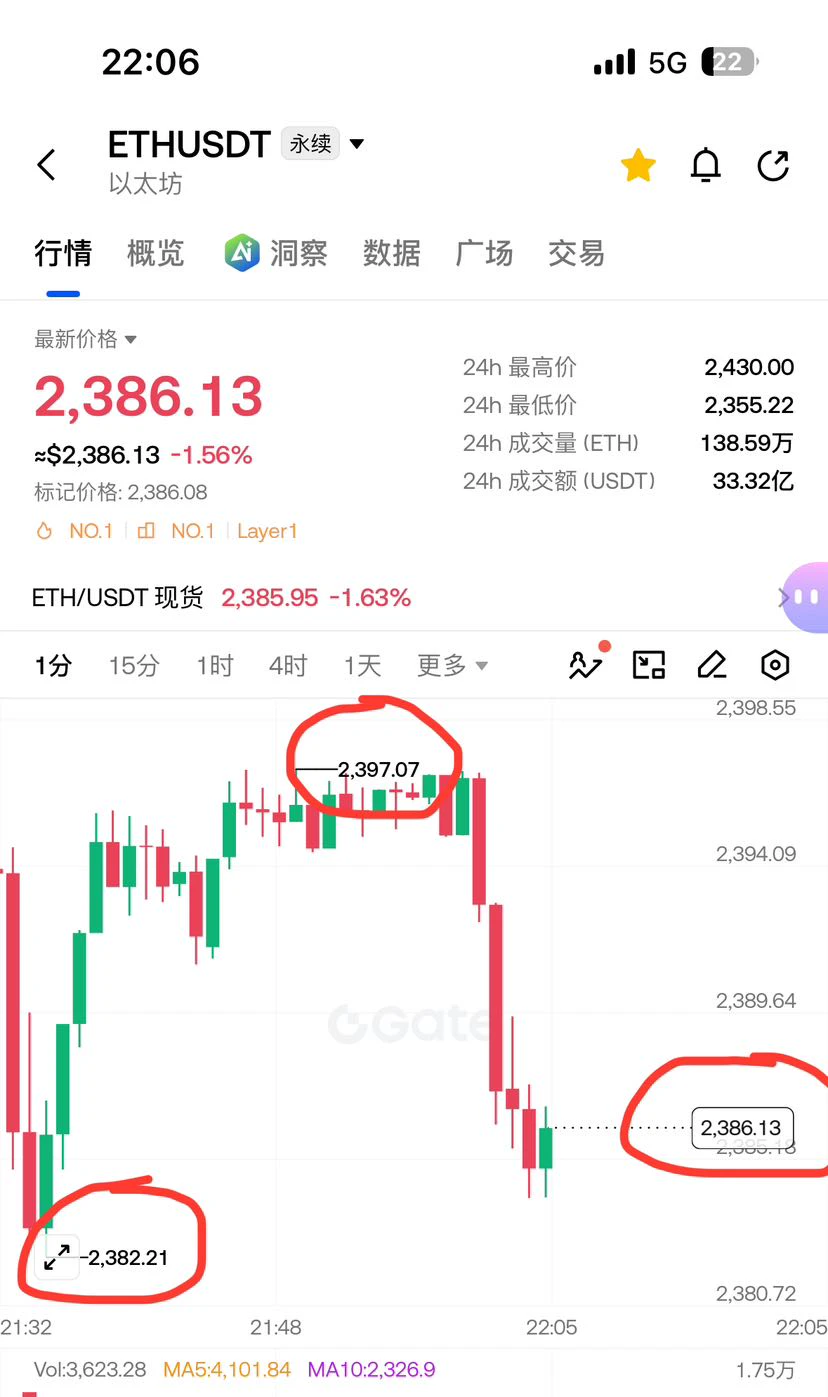The width and height of the screenshot is (828, 1397).
Task: Select the 1时 chart interval
Action: coord(214,665)
